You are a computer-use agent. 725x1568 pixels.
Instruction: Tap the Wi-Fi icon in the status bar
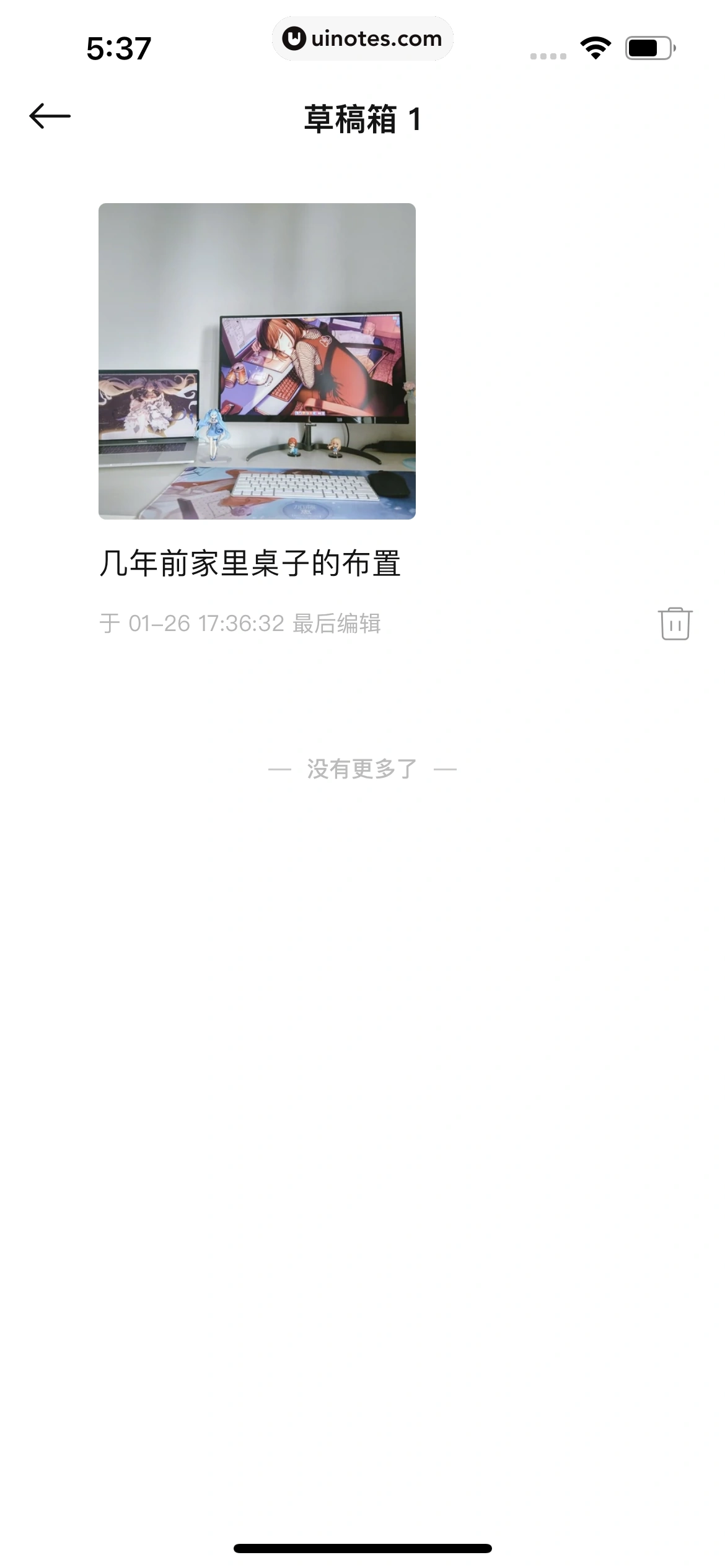[x=595, y=46]
